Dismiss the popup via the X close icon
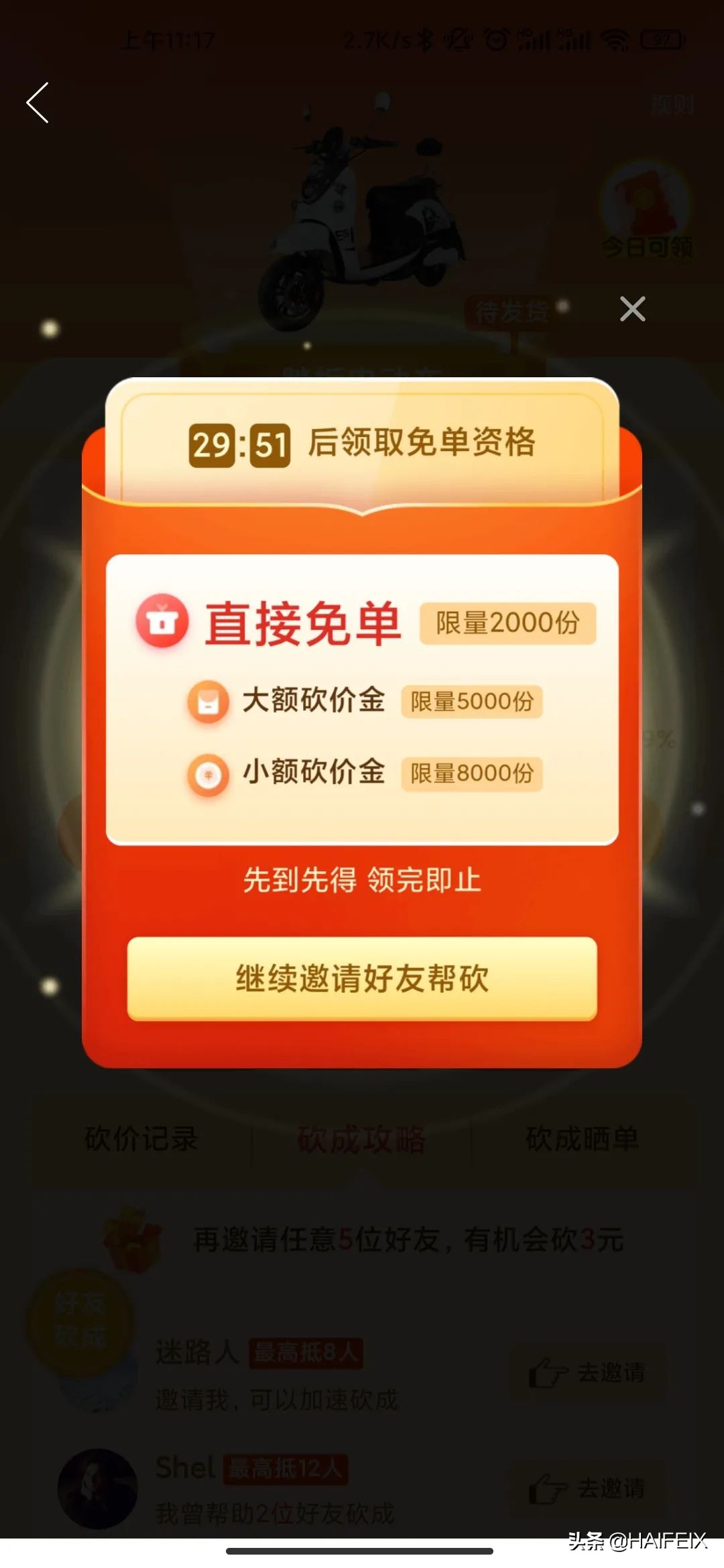The width and height of the screenshot is (724, 1568). (x=631, y=310)
